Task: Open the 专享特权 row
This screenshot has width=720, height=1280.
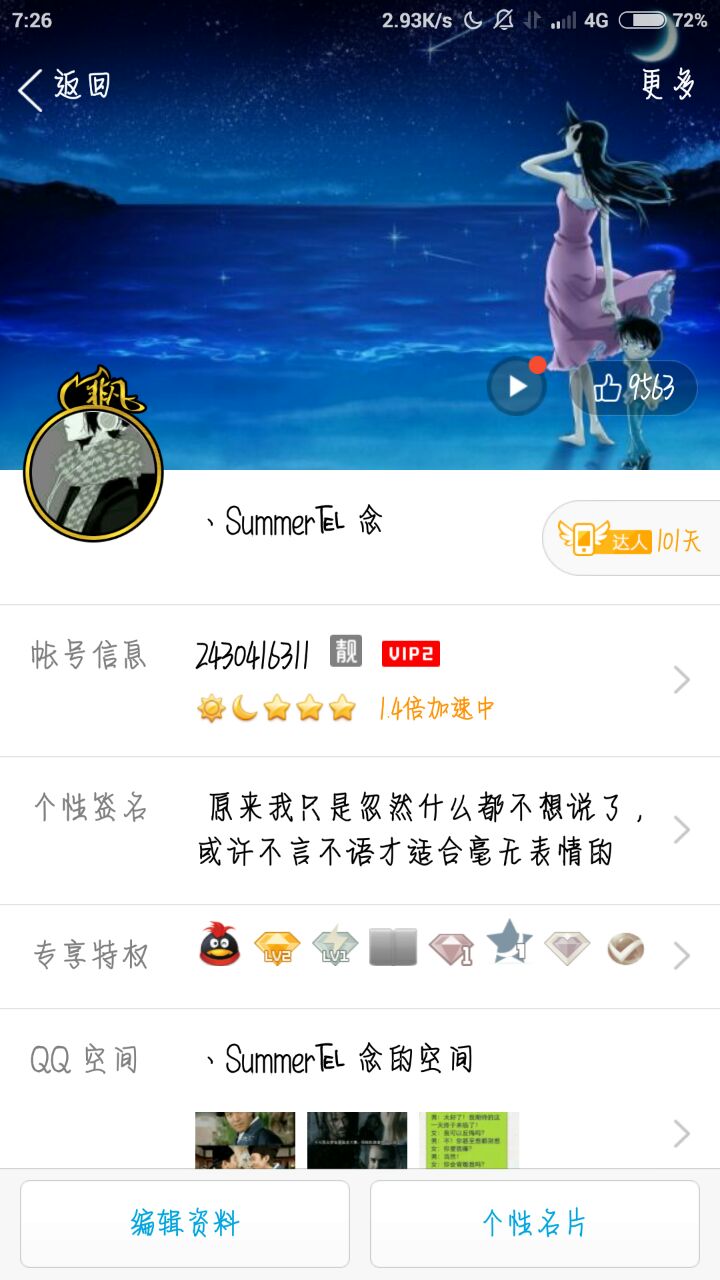Action: pyautogui.click(x=360, y=955)
